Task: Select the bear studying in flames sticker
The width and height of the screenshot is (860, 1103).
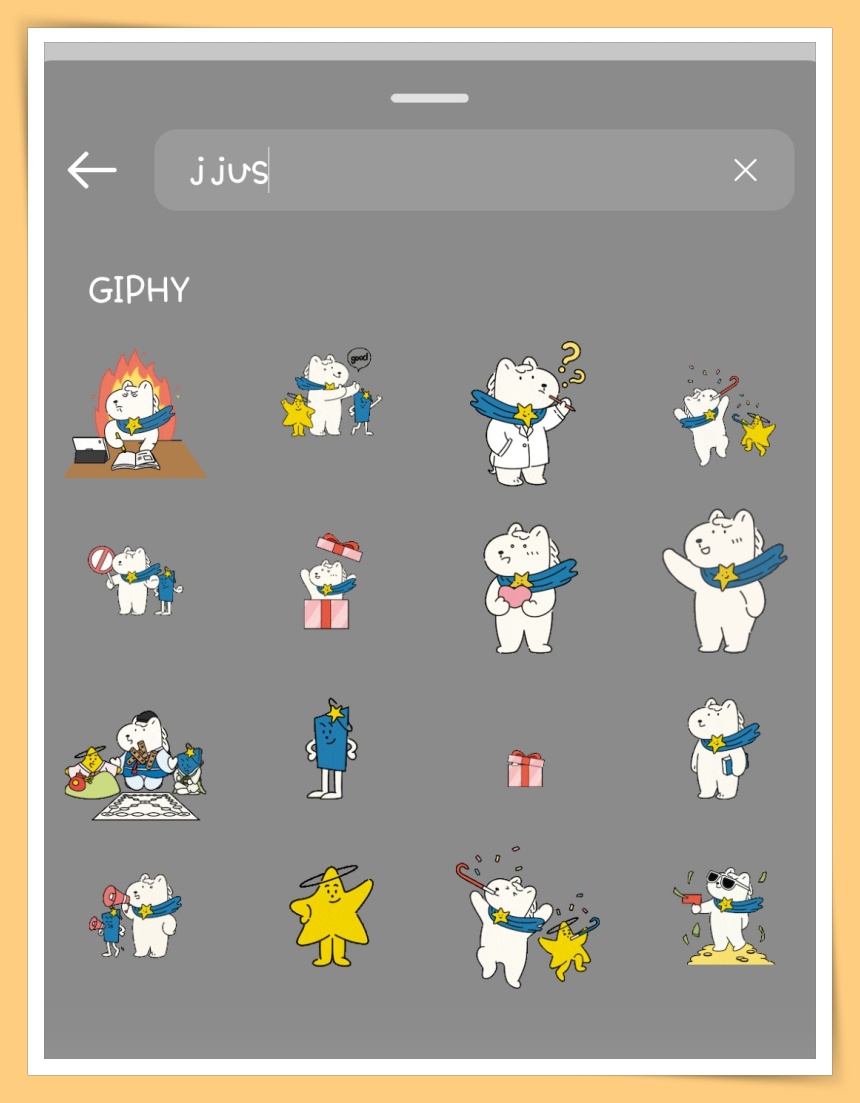Action: click(135, 415)
